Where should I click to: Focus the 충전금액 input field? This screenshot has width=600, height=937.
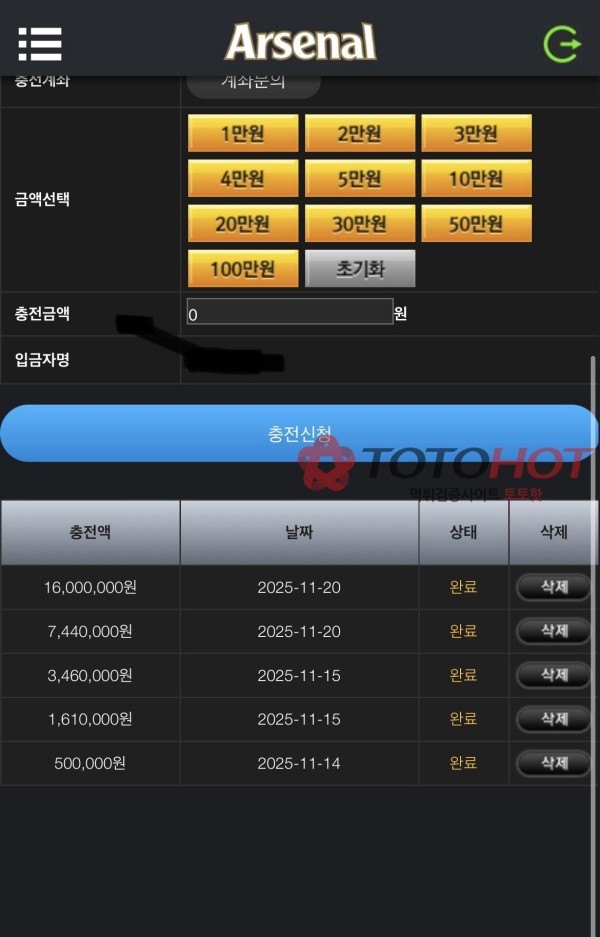pos(290,313)
